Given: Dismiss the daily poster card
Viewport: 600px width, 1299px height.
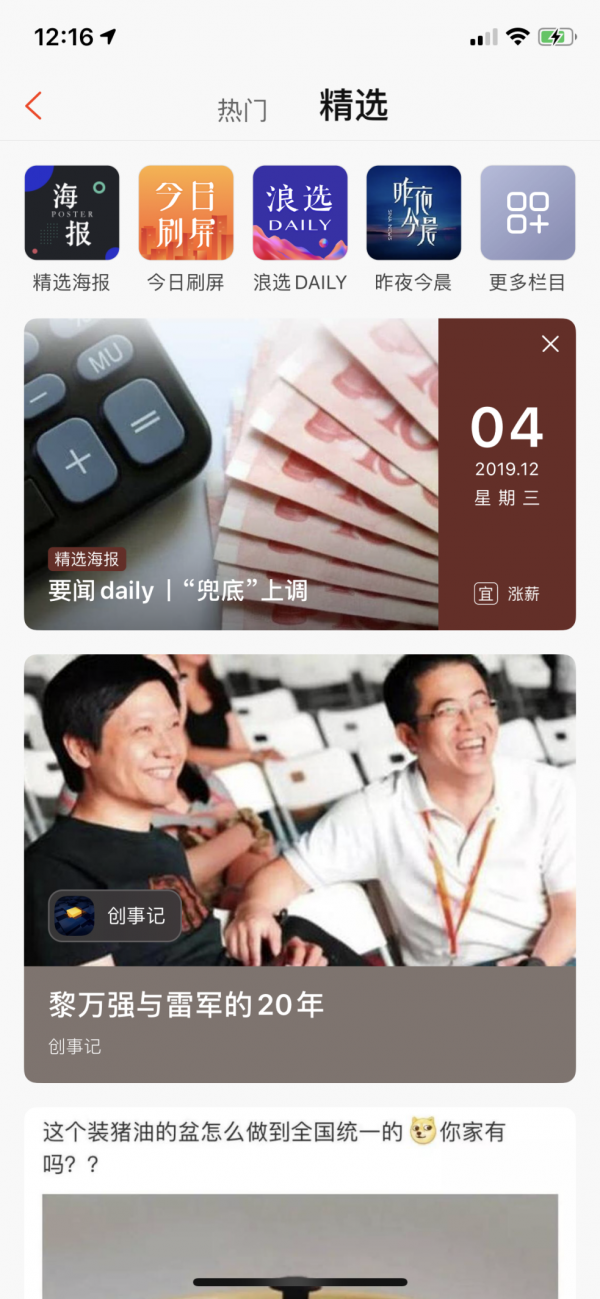Looking at the screenshot, I should tap(550, 344).
